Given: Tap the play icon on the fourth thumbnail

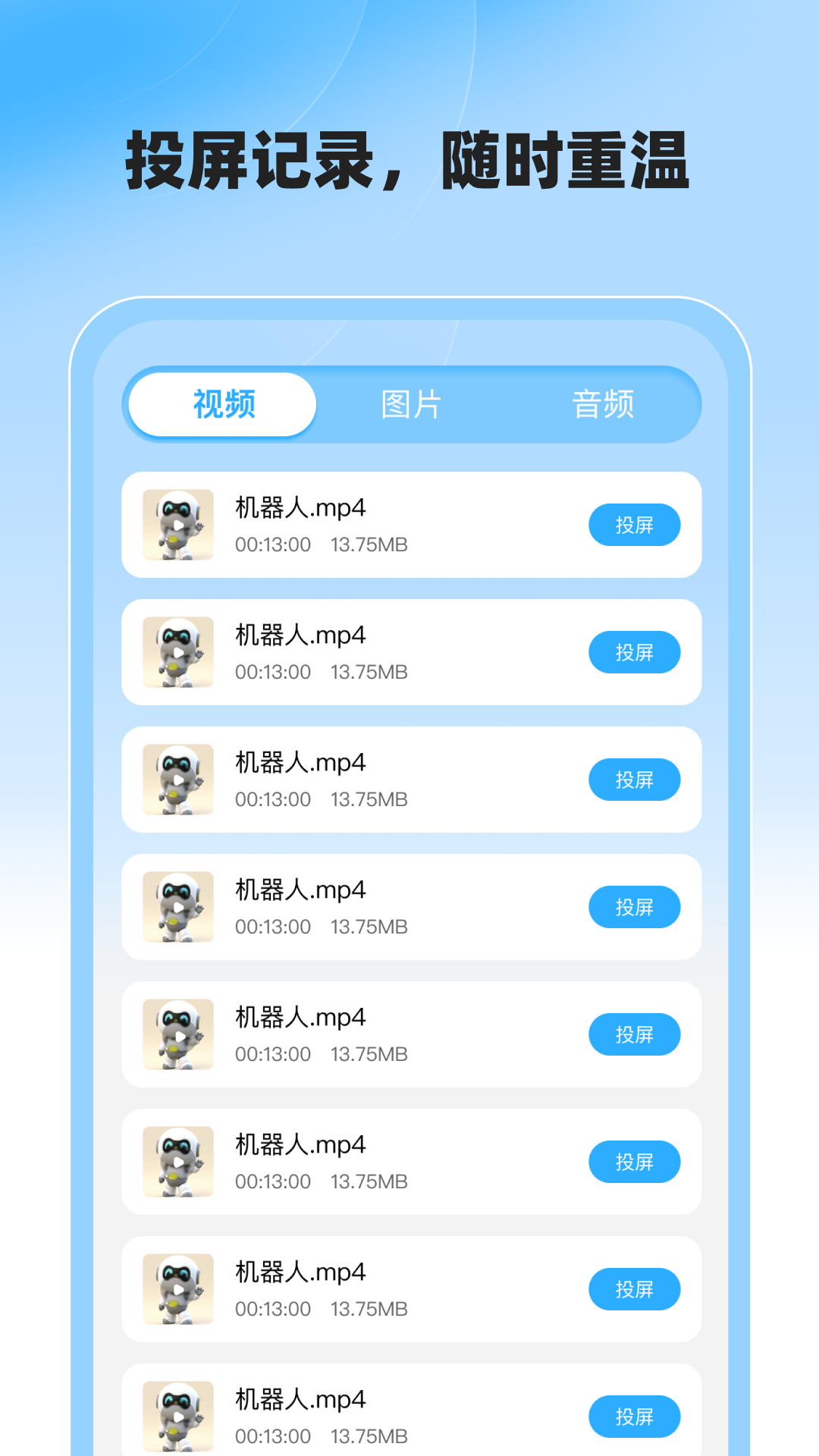Looking at the screenshot, I should click(x=180, y=906).
